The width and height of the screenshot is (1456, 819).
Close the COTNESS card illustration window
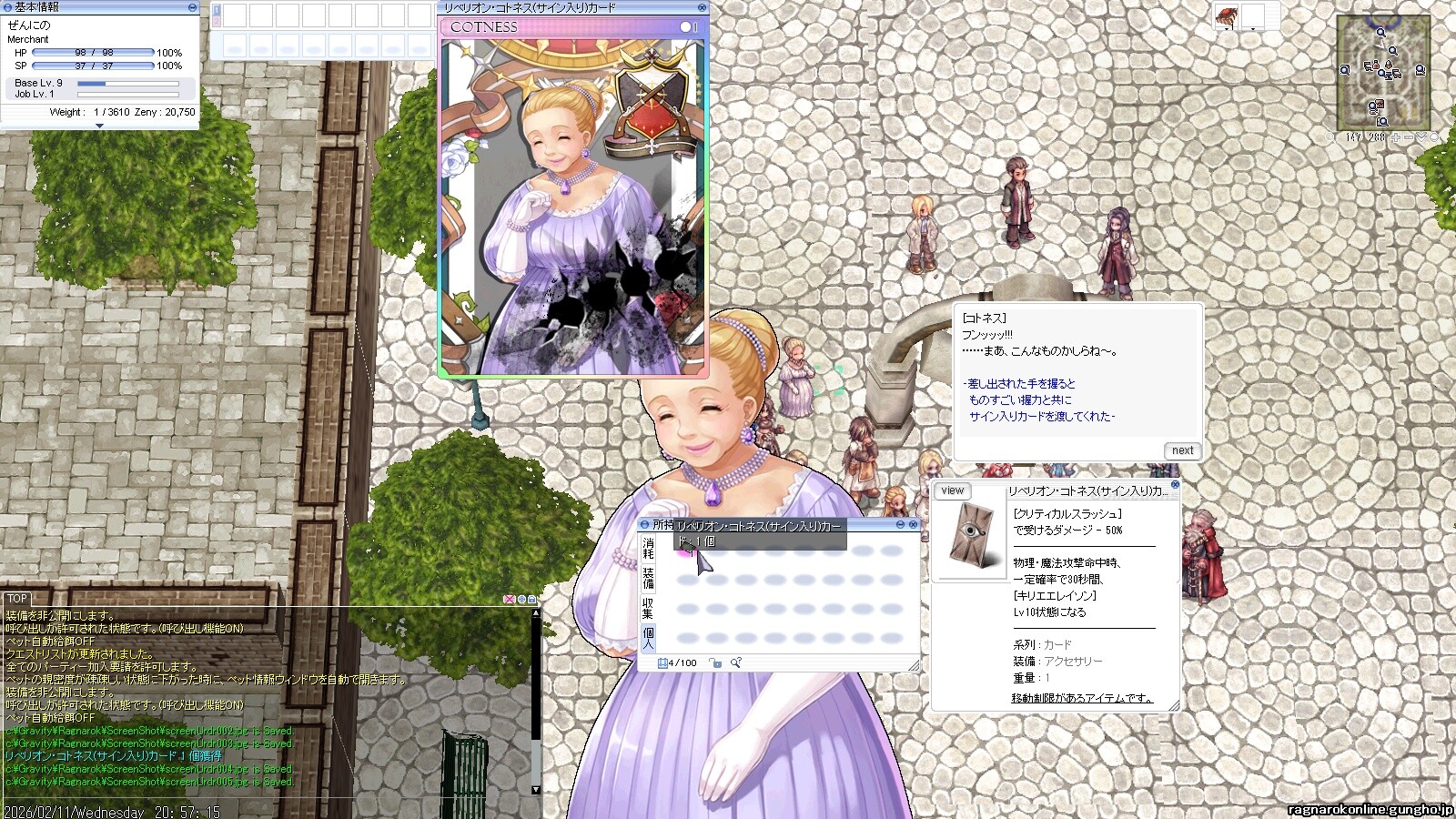point(702,7)
